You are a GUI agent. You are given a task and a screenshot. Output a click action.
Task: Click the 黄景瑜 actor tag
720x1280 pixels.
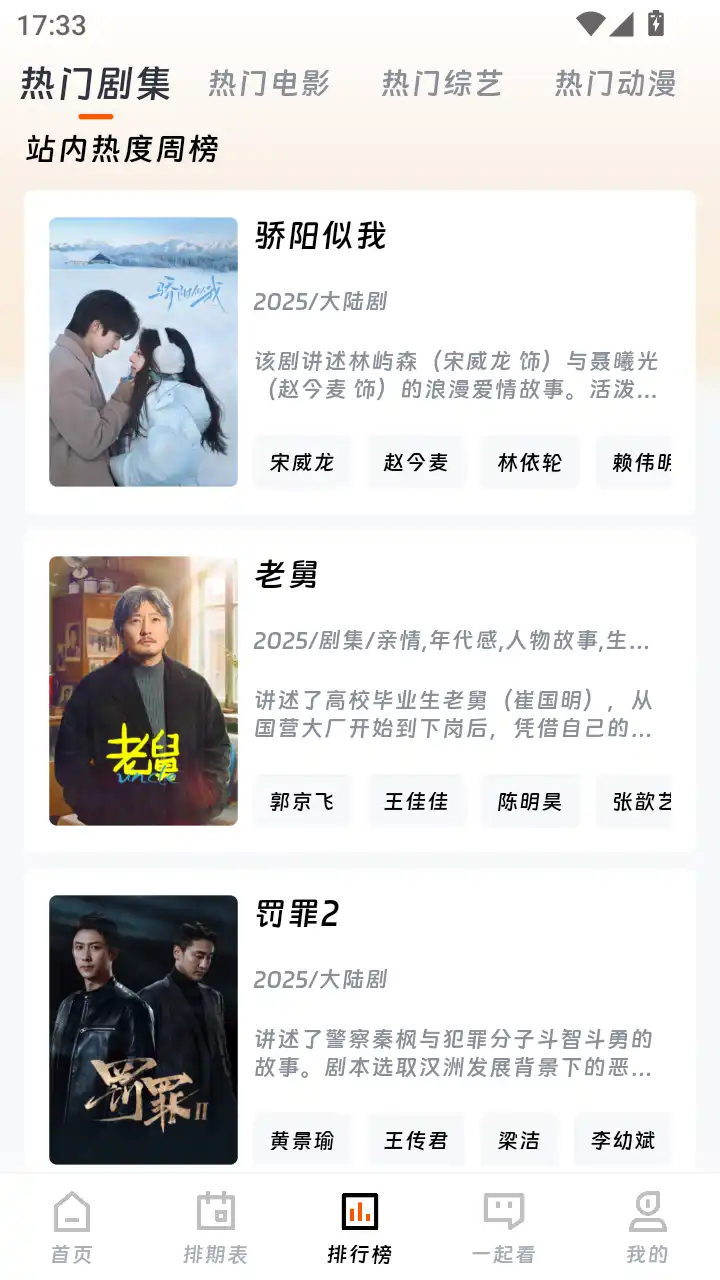pyautogui.click(x=301, y=1139)
